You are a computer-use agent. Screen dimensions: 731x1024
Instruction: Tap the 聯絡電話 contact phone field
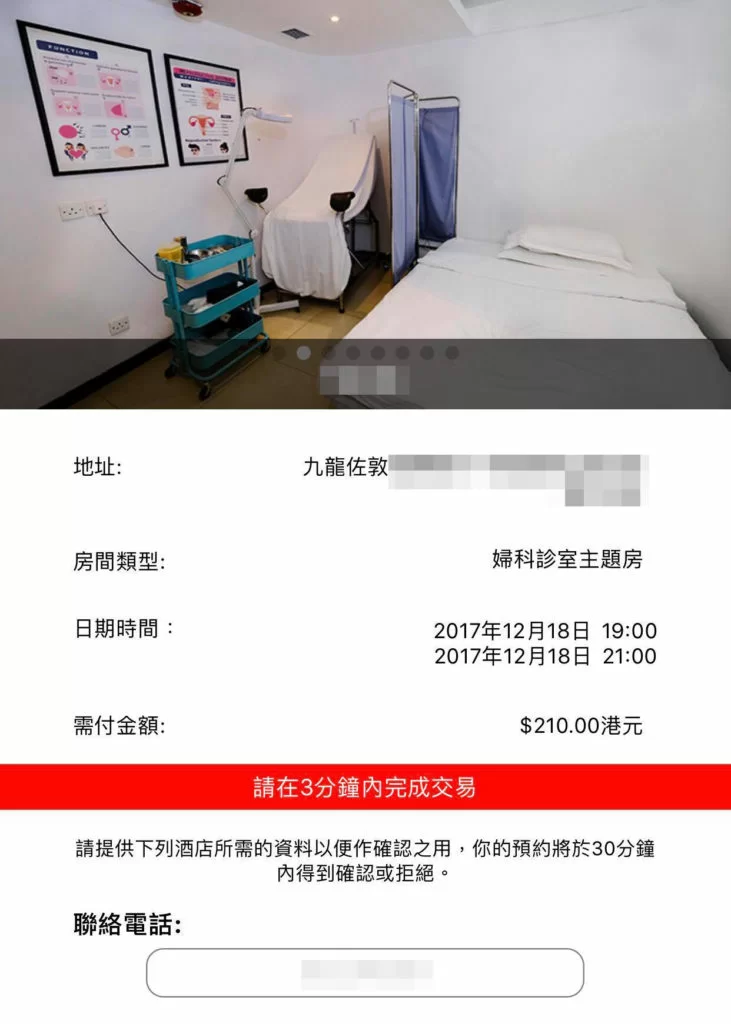[x=365, y=972]
